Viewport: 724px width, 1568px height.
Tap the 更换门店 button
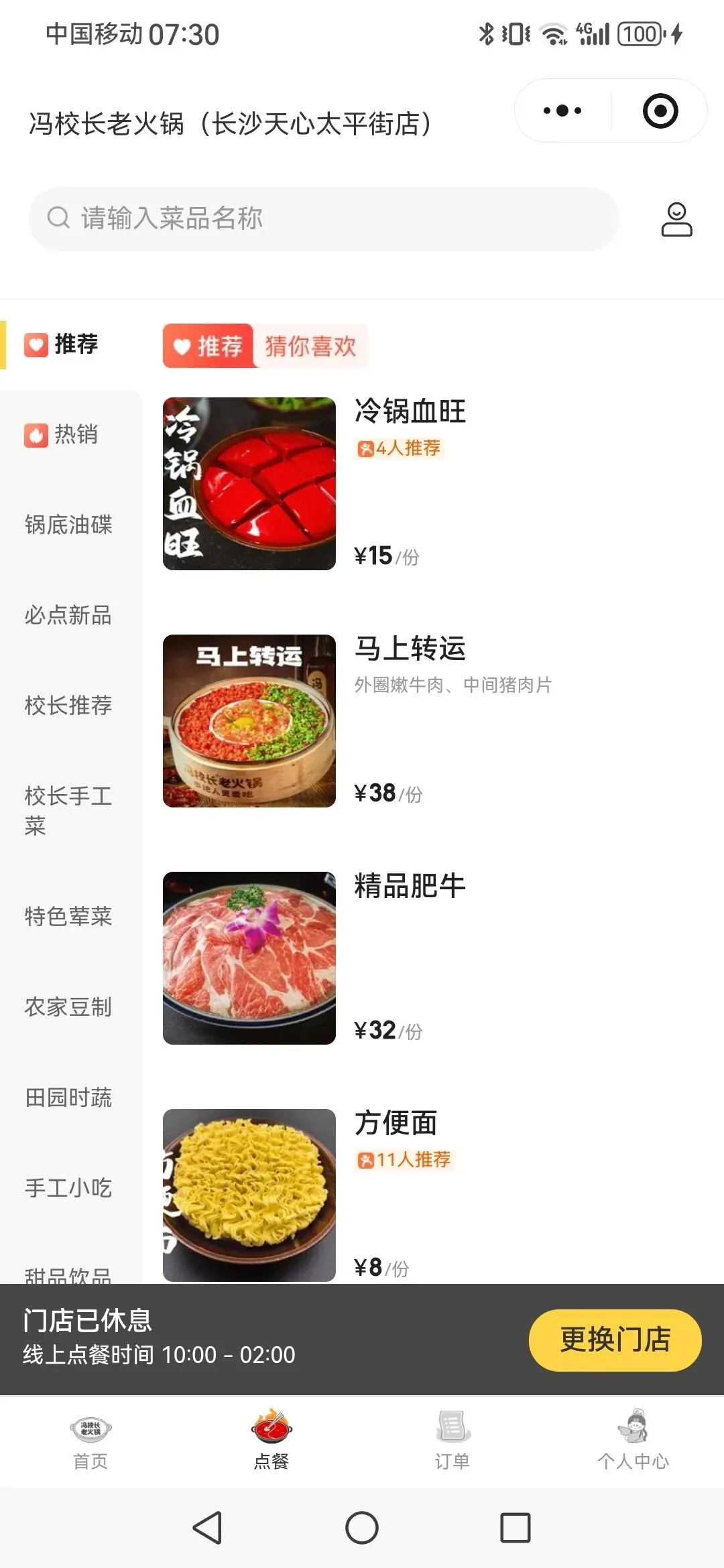pyautogui.click(x=615, y=1340)
